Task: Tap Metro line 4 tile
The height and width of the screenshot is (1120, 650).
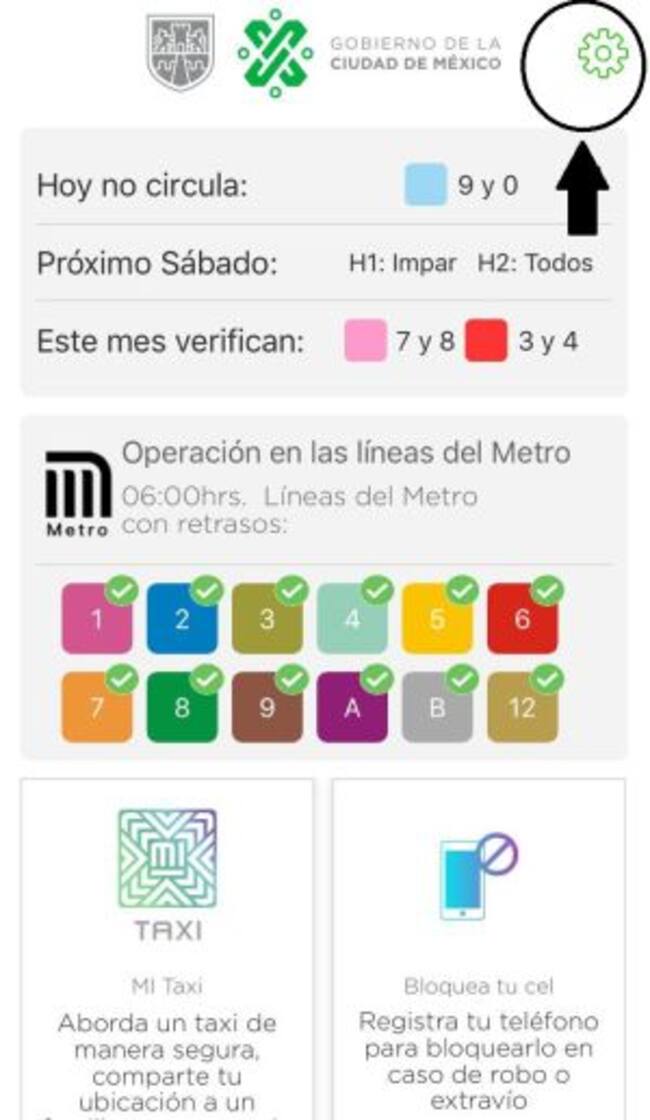Action: (352, 619)
